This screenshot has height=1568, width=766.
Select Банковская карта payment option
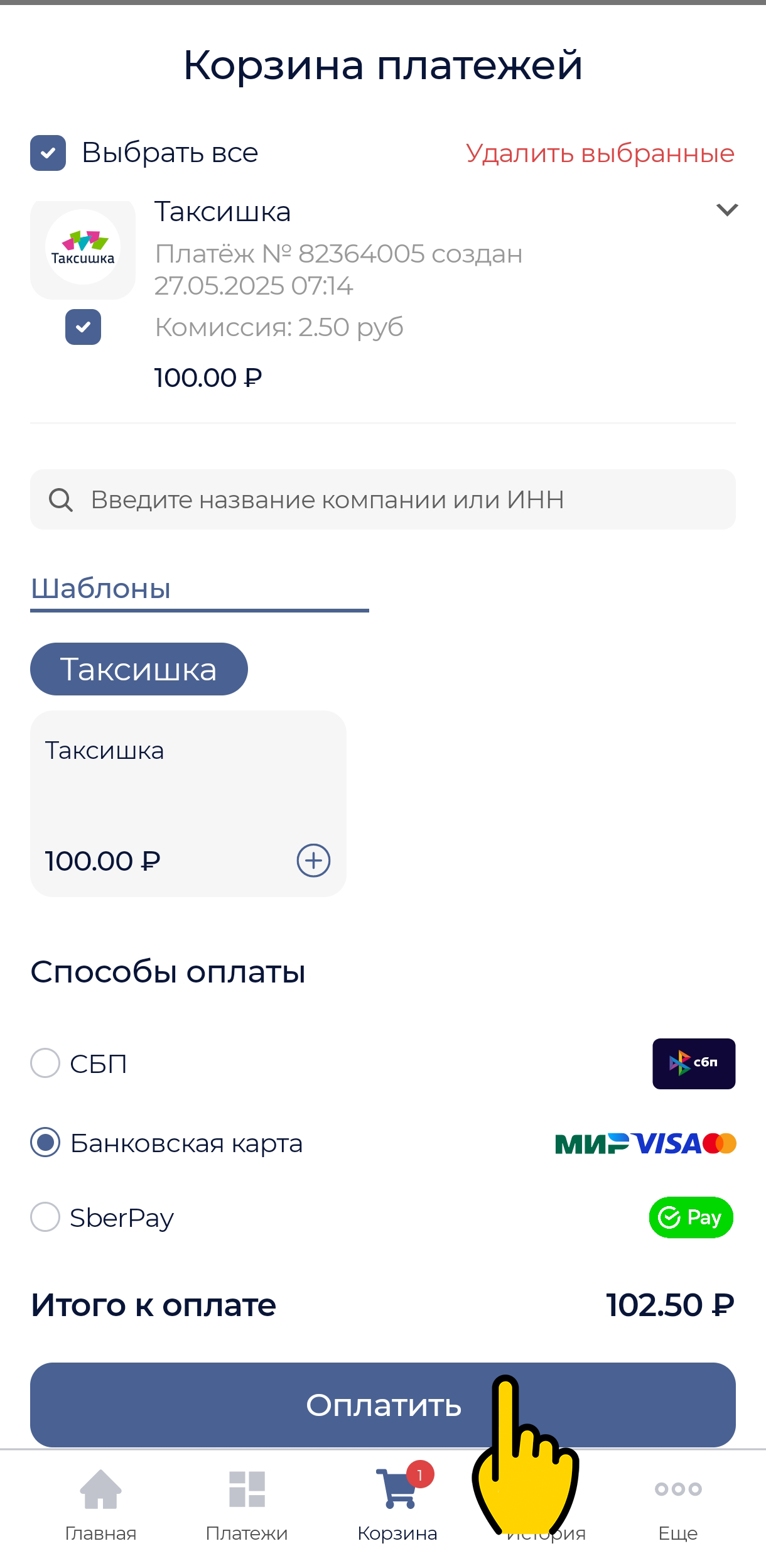coord(45,1142)
